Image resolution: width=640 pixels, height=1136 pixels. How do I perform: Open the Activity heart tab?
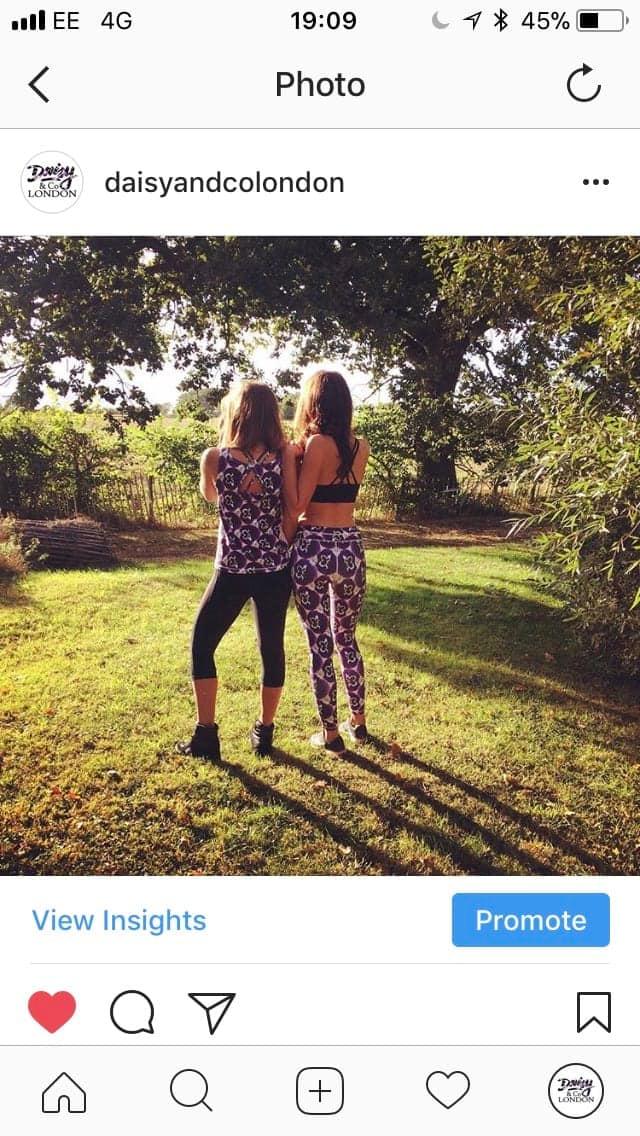pyautogui.click(x=447, y=1090)
